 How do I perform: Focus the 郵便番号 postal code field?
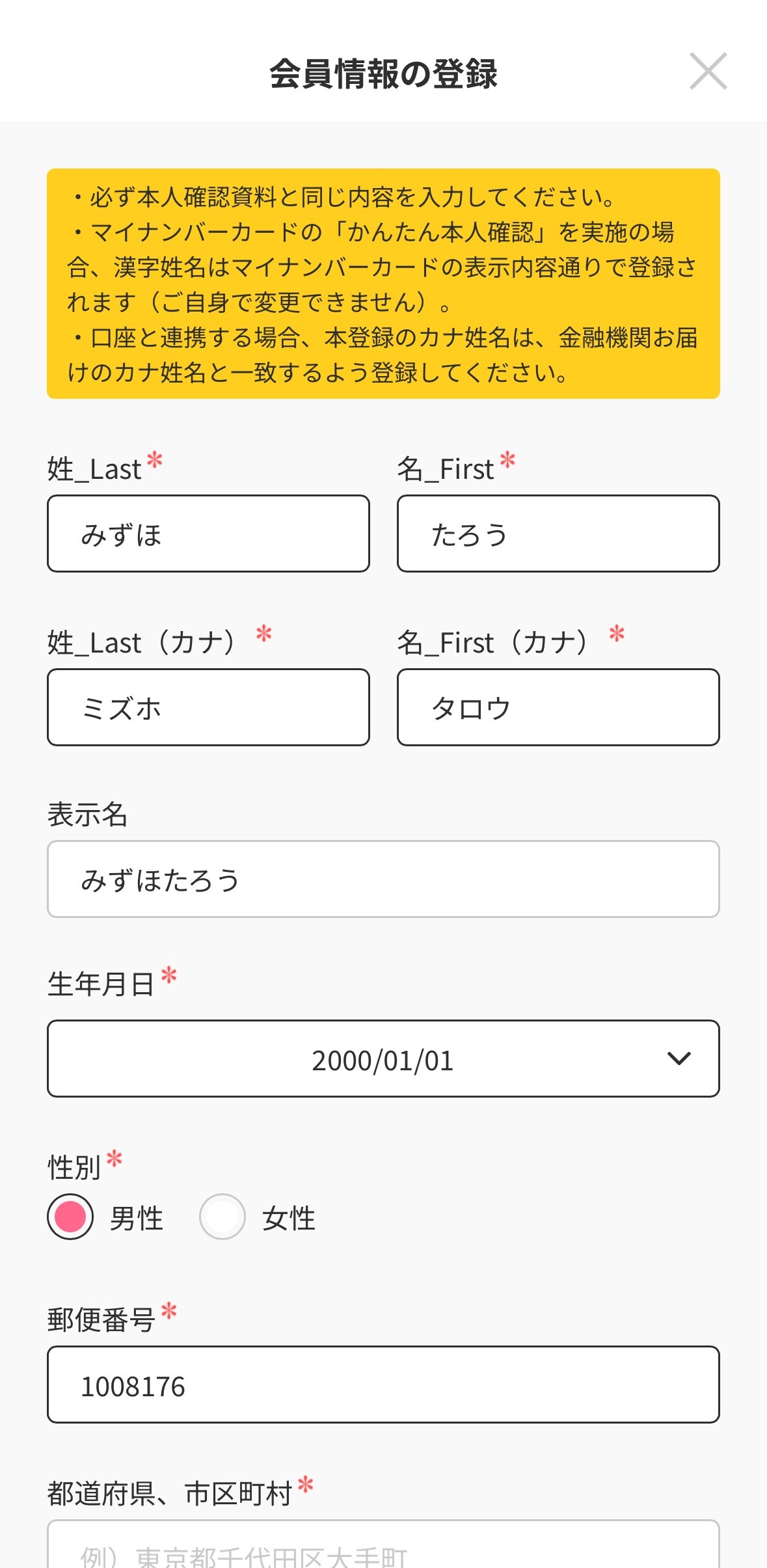pos(383,1386)
